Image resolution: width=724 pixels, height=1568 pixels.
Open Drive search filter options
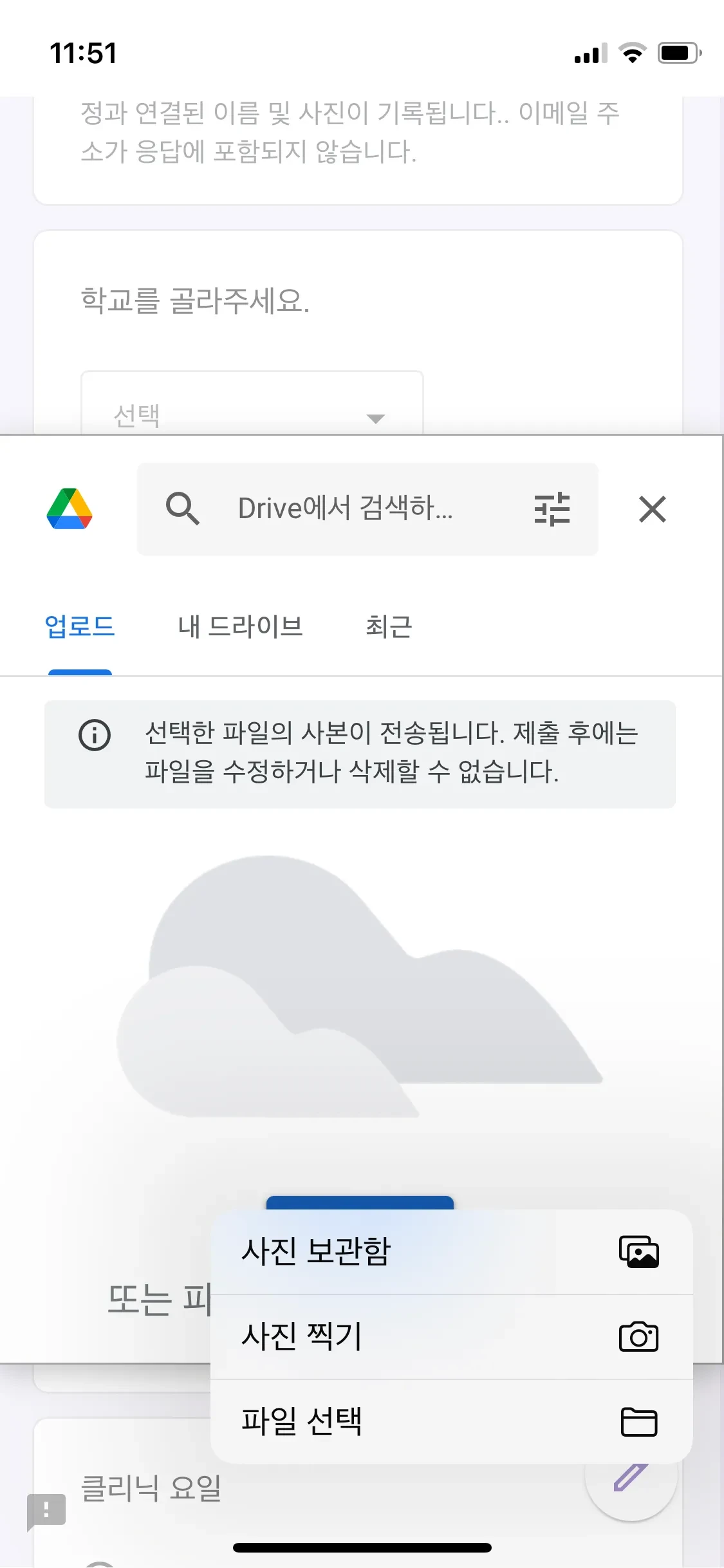[x=552, y=509]
